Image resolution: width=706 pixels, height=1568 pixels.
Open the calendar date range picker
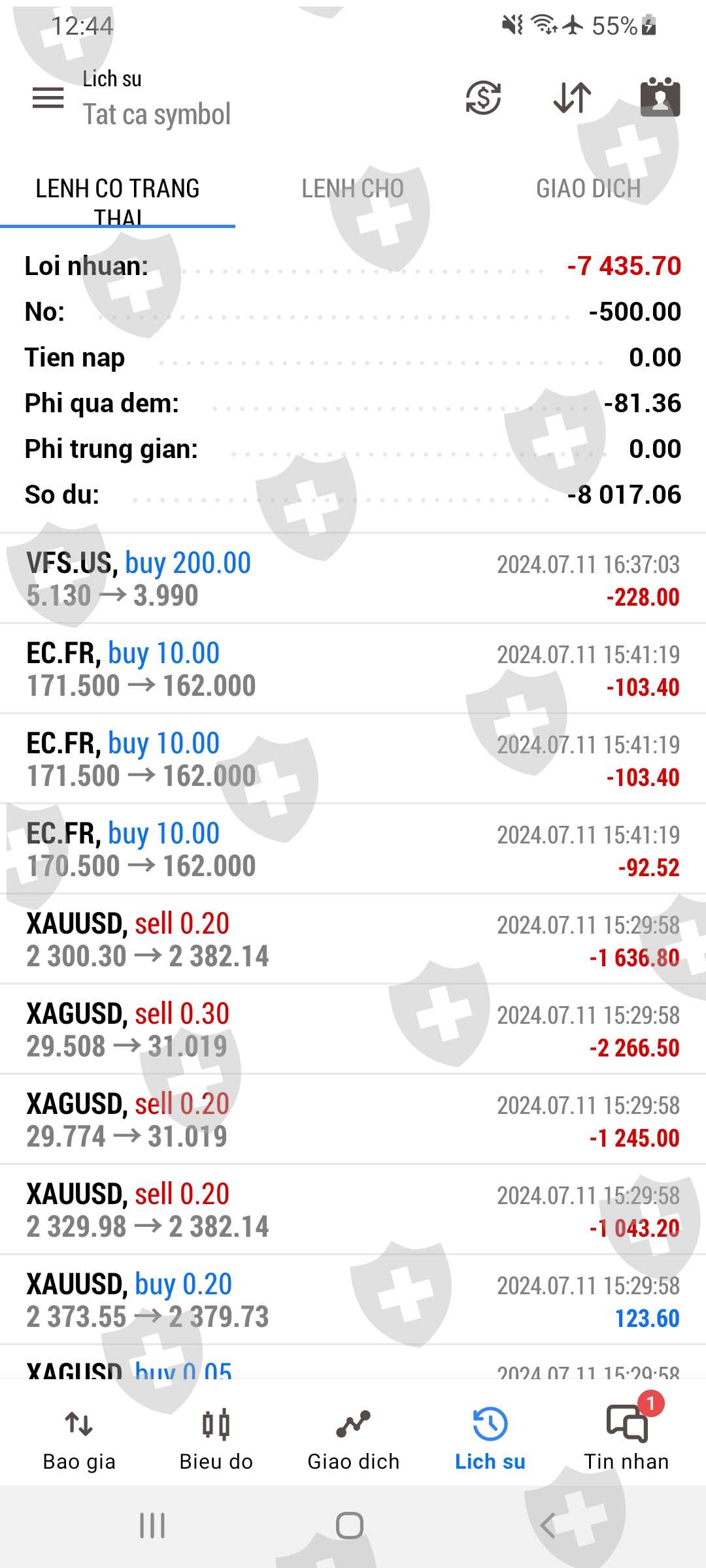(x=660, y=98)
